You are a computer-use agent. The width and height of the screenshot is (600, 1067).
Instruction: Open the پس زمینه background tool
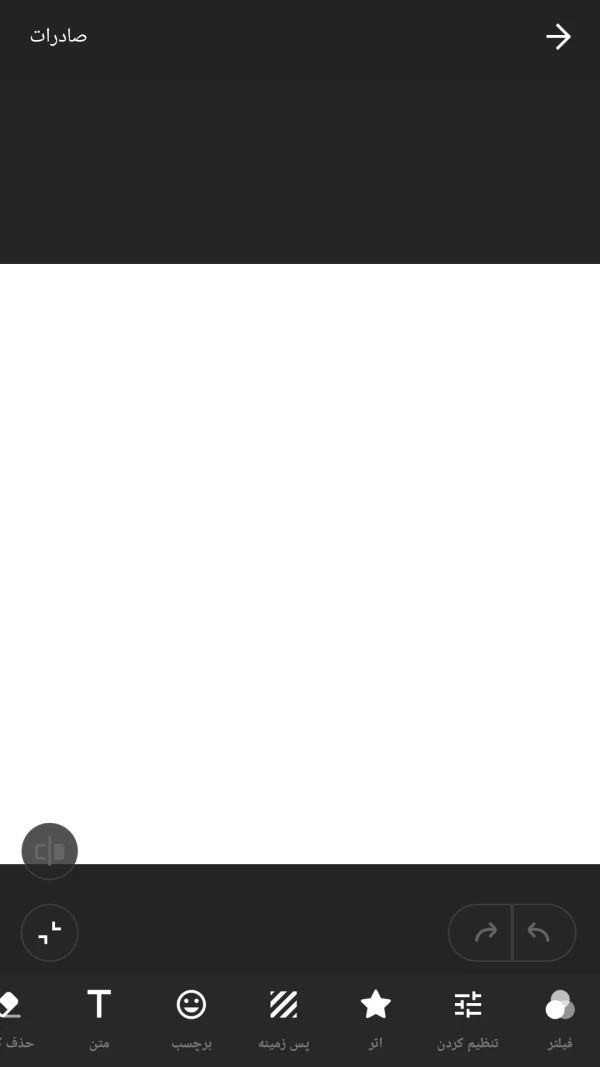point(284,1018)
